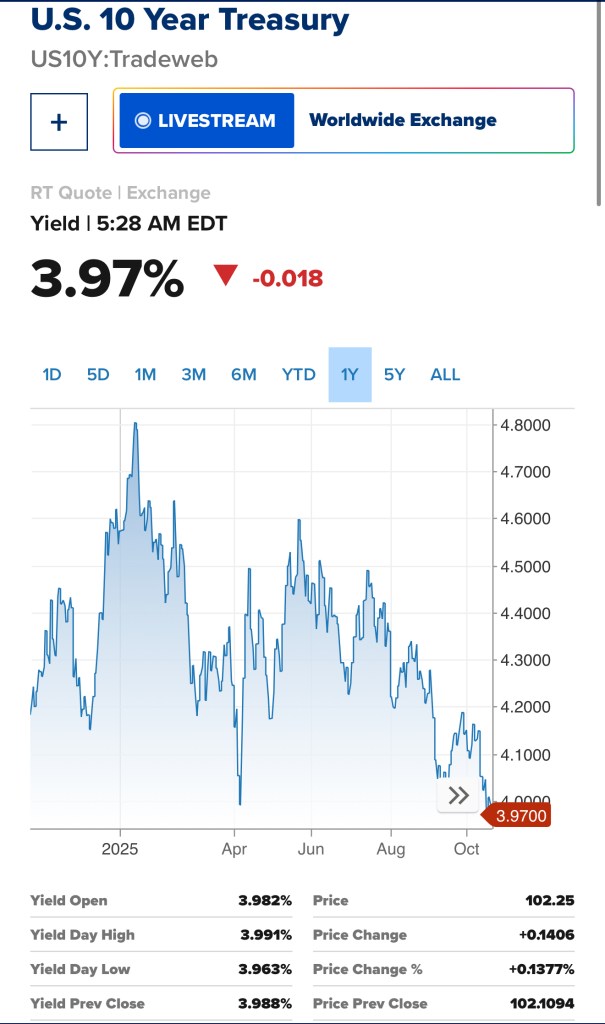Jump chart to latest with double-arrow button
Screen dimensions: 605x1024
point(459,796)
